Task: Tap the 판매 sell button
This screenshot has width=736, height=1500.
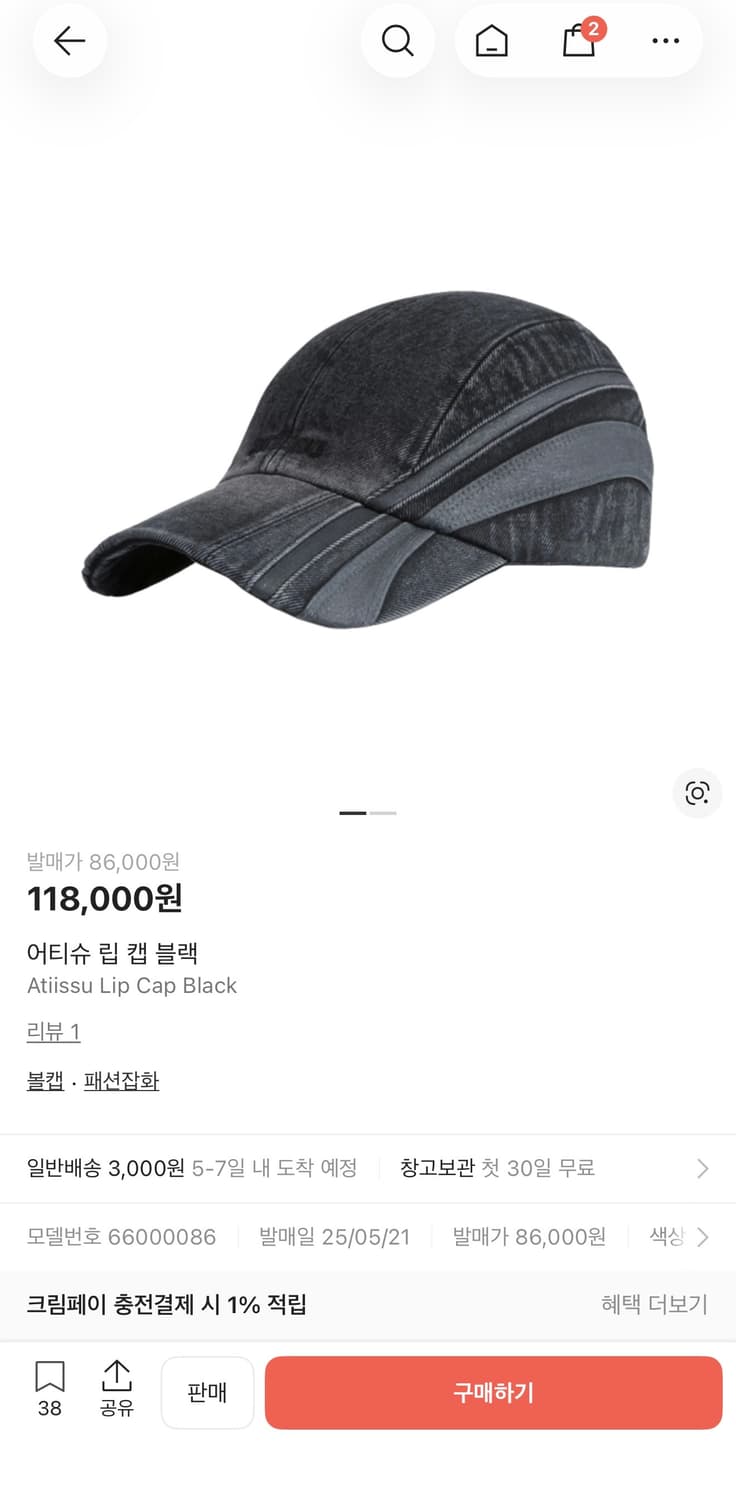Action: tap(207, 1392)
